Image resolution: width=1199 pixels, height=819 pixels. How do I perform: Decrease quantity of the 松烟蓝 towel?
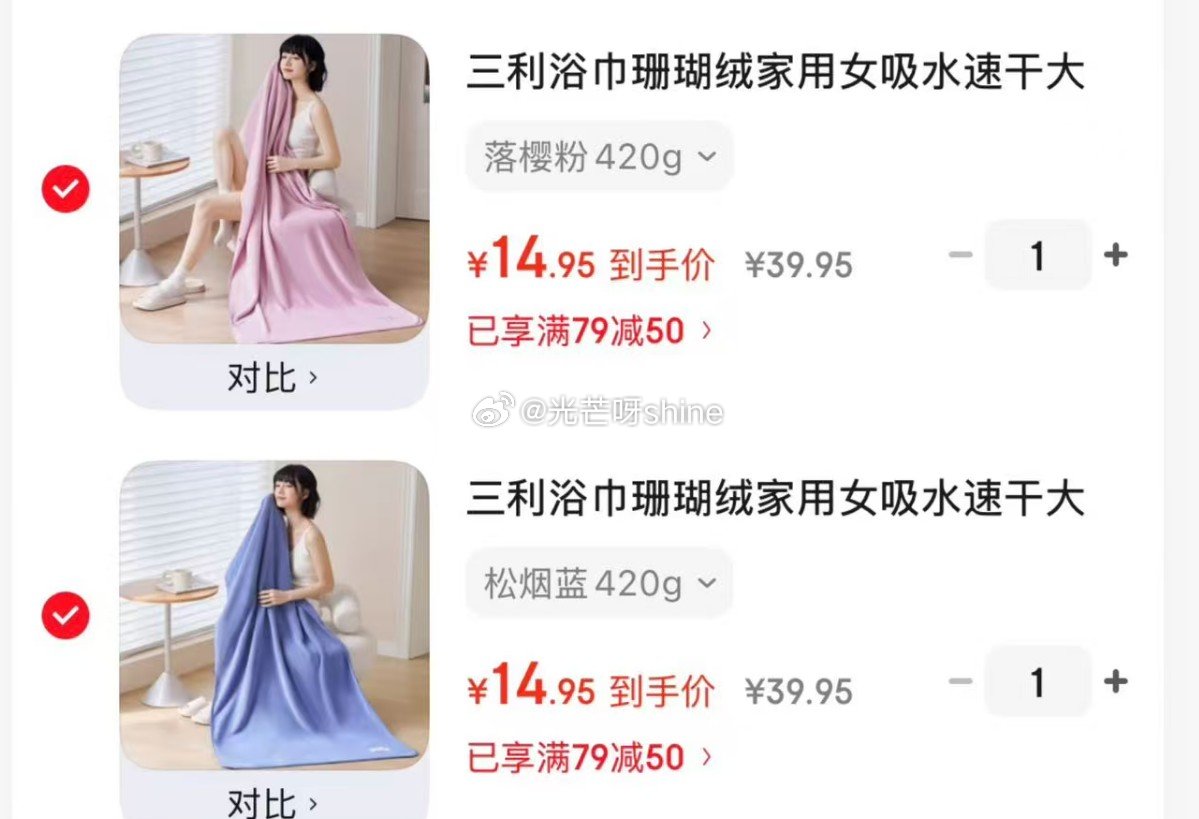(960, 683)
